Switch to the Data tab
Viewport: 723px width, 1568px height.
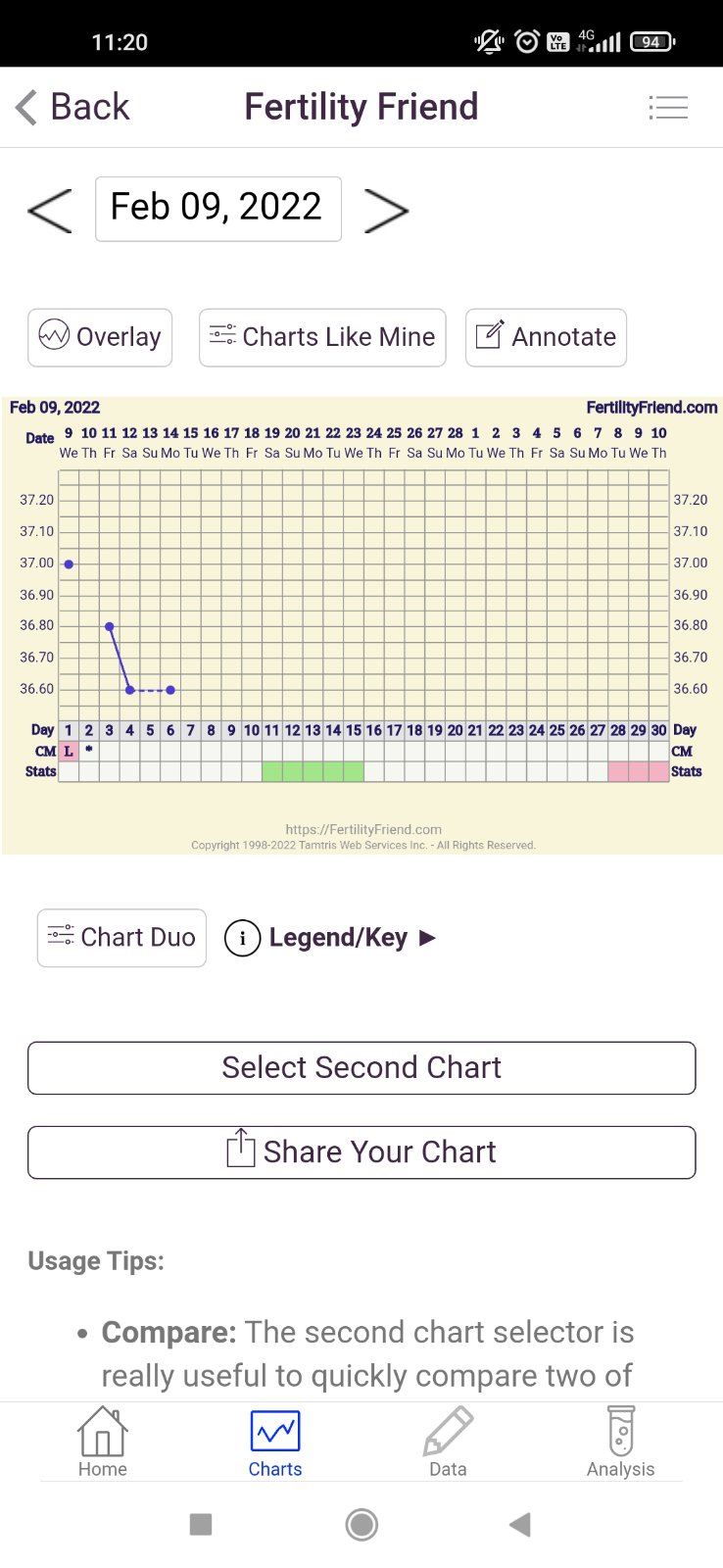[448, 1443]
